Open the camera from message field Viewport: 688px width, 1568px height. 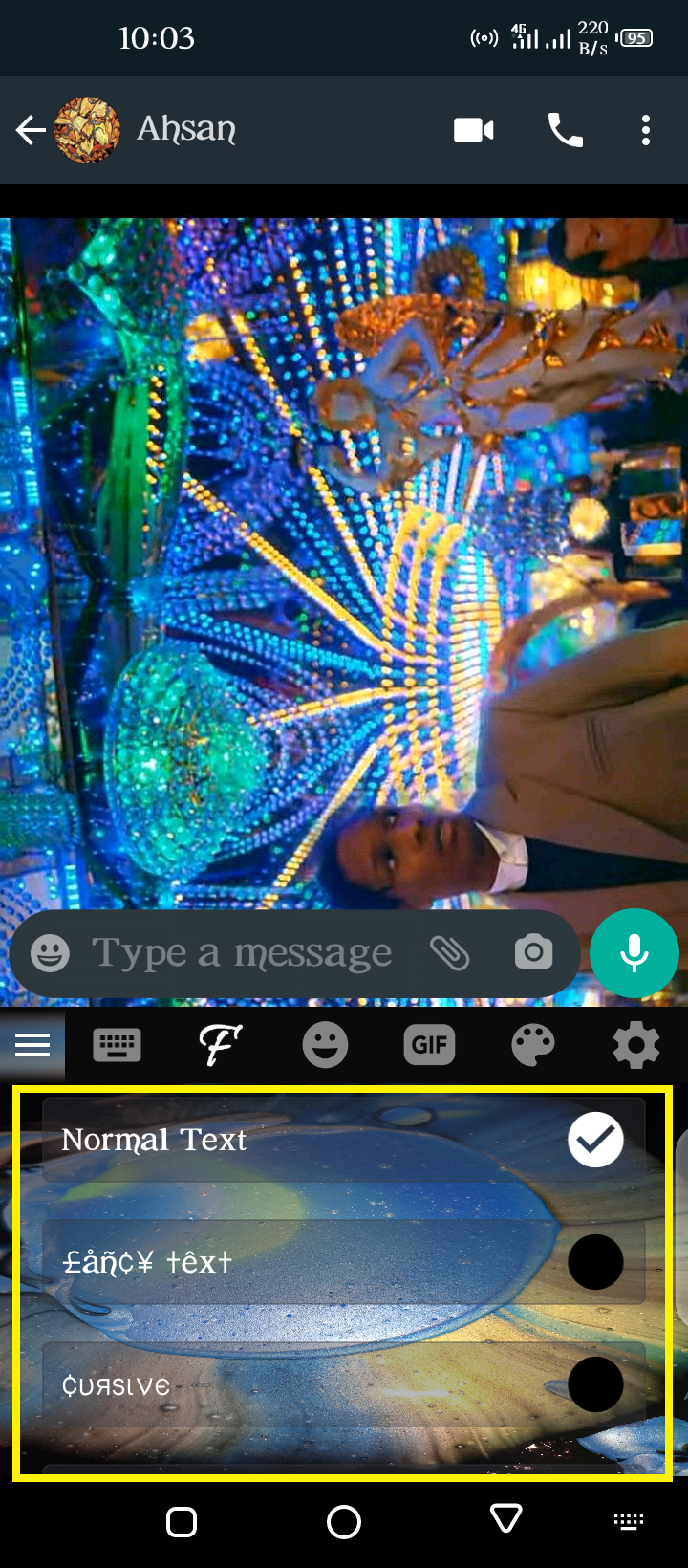pos(533,952)
